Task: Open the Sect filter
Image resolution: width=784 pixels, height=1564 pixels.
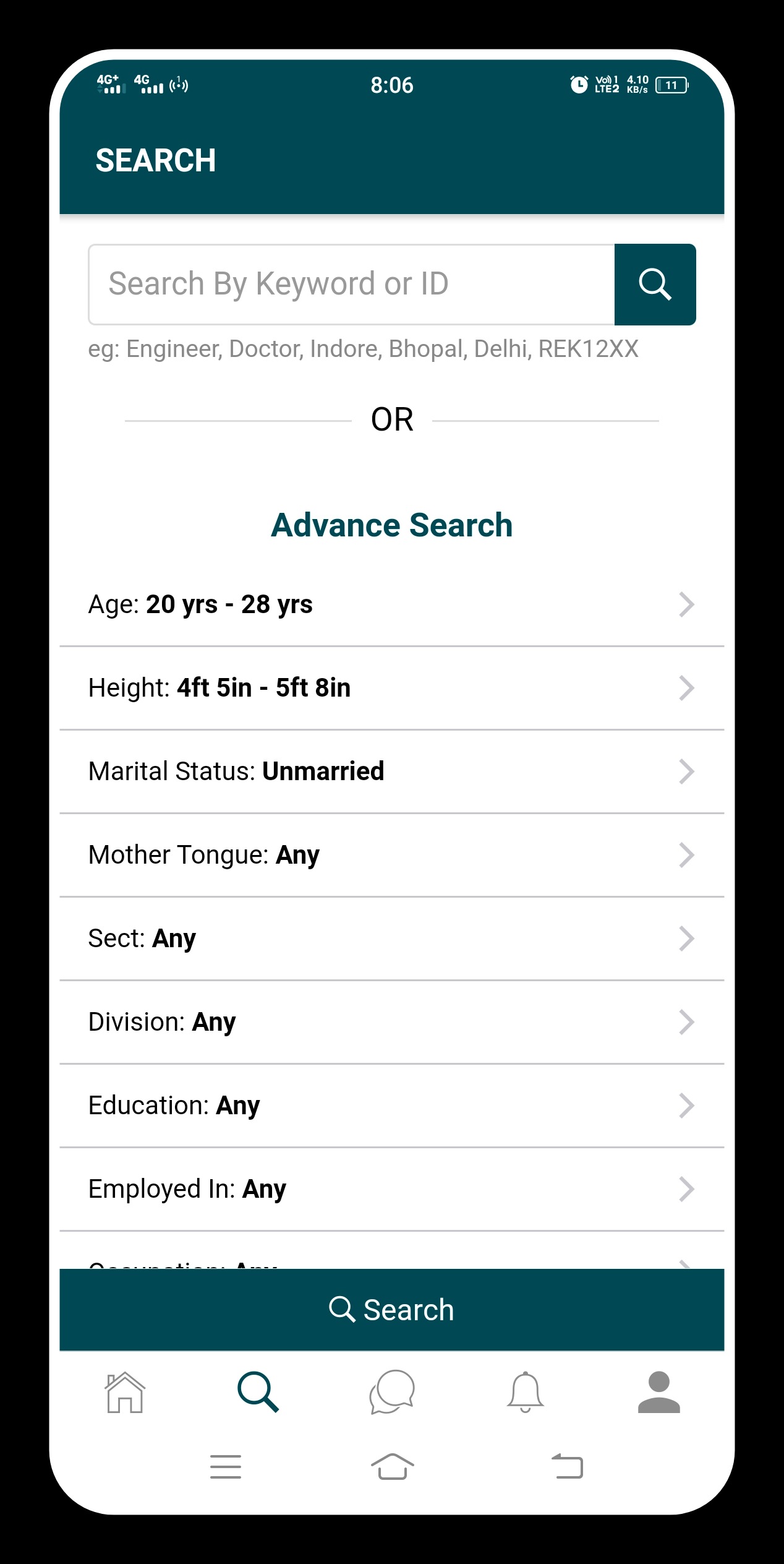Action: click(x=392, y=939)
